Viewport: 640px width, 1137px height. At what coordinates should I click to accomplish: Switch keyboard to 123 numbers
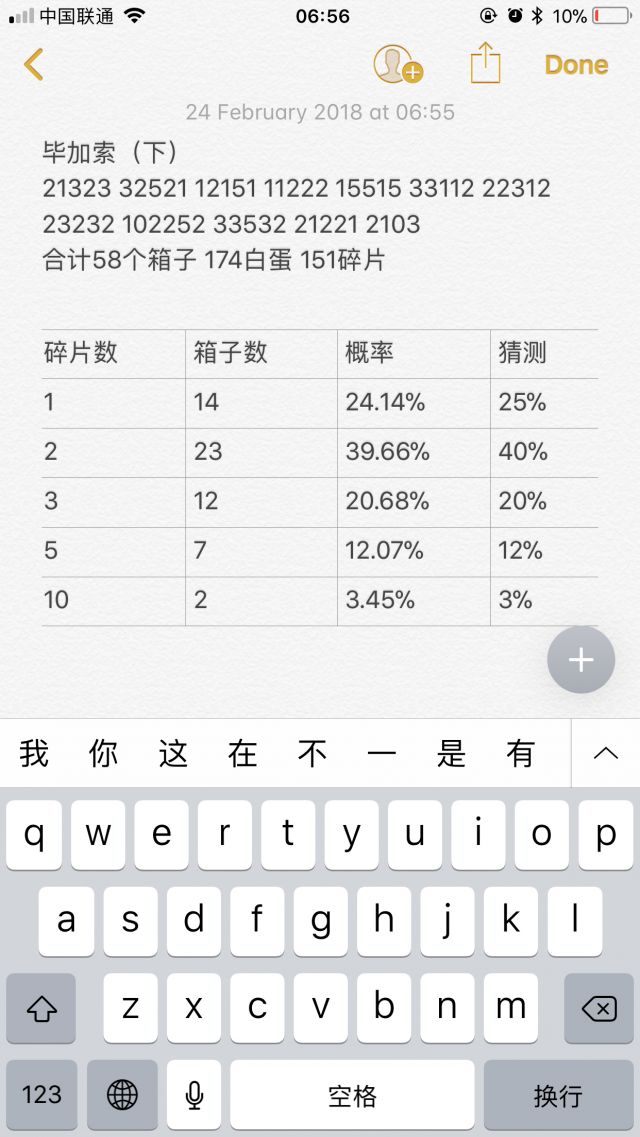coord(42,1094)
